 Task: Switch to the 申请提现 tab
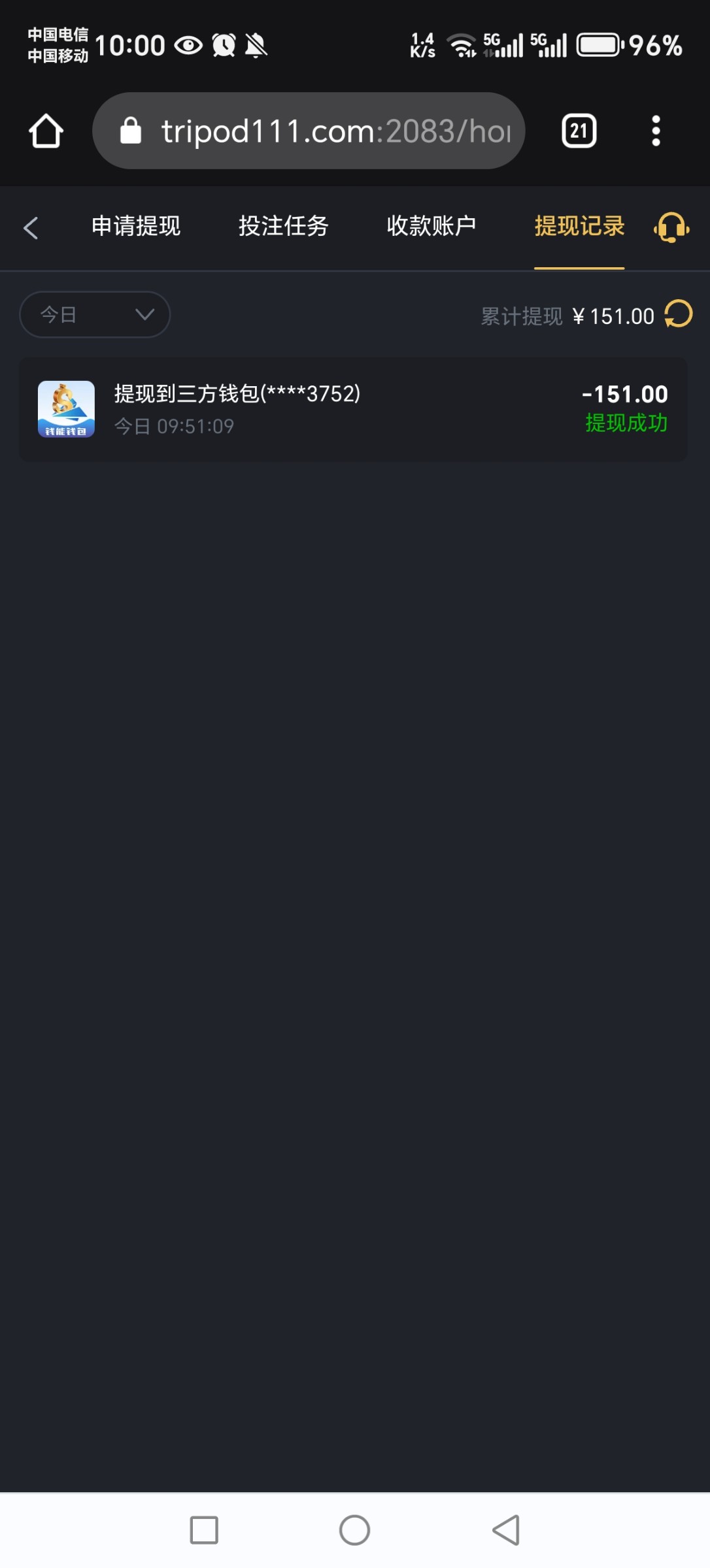(x=136, y=226)
